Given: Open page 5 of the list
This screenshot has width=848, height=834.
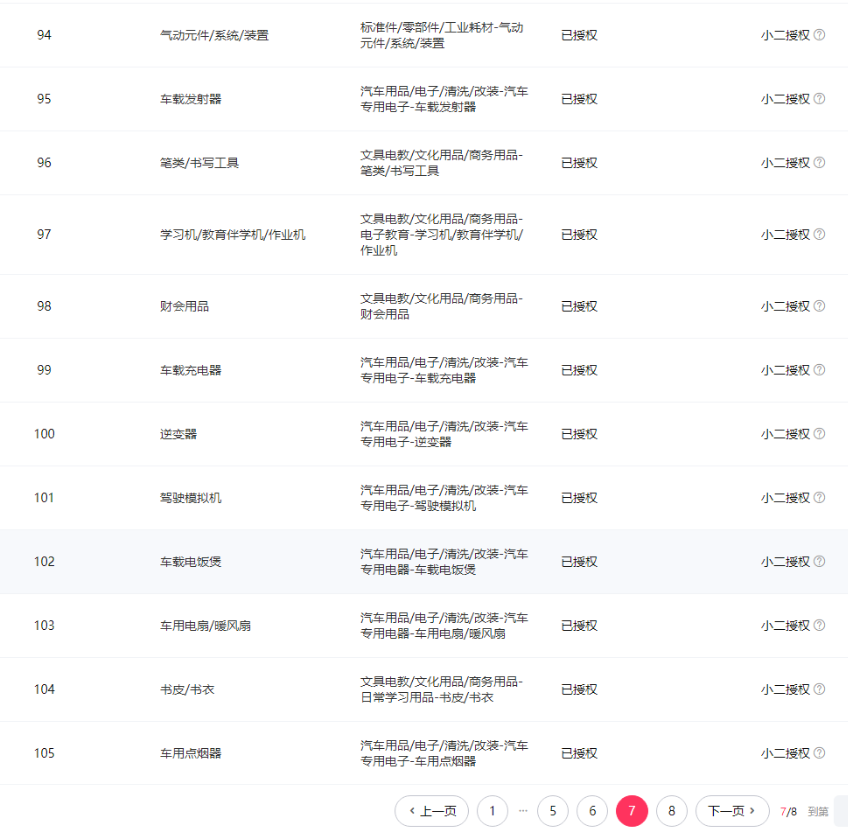Looking at the screenshot, I should pyautogui.click(x=552, y=811).
